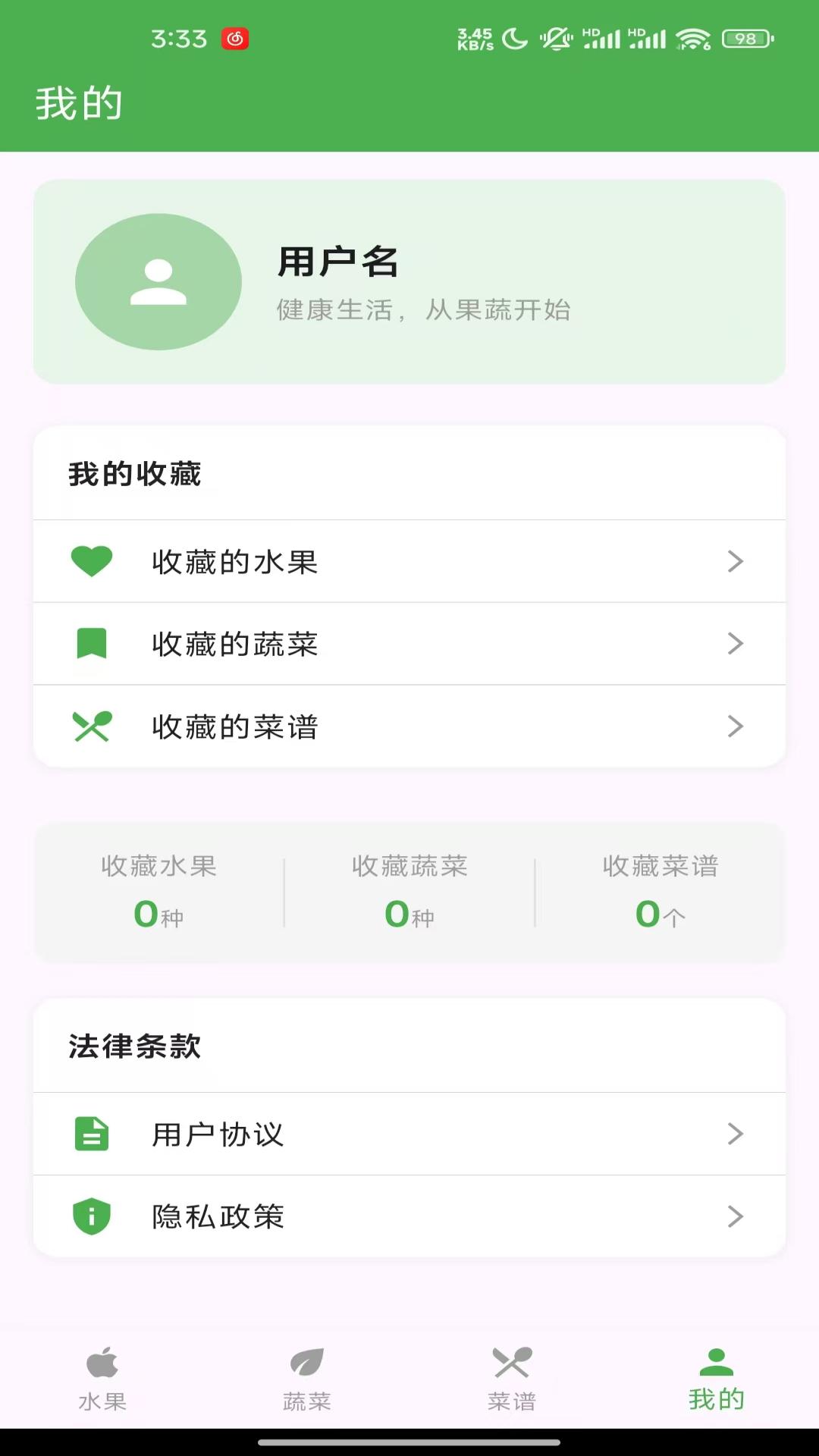Open the Wi-Fi icon in the status bar
Viewport: 819px width, 1456px height.
pyautogui.click(x=695, y=39)
